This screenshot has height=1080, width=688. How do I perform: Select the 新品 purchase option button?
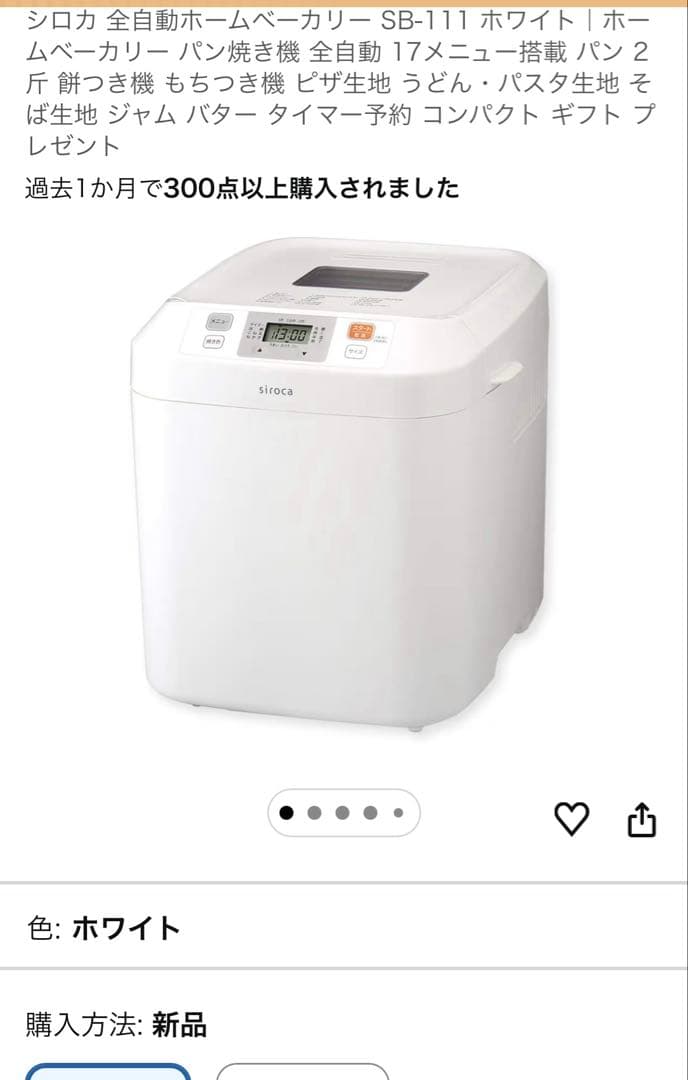point(108,1070)
